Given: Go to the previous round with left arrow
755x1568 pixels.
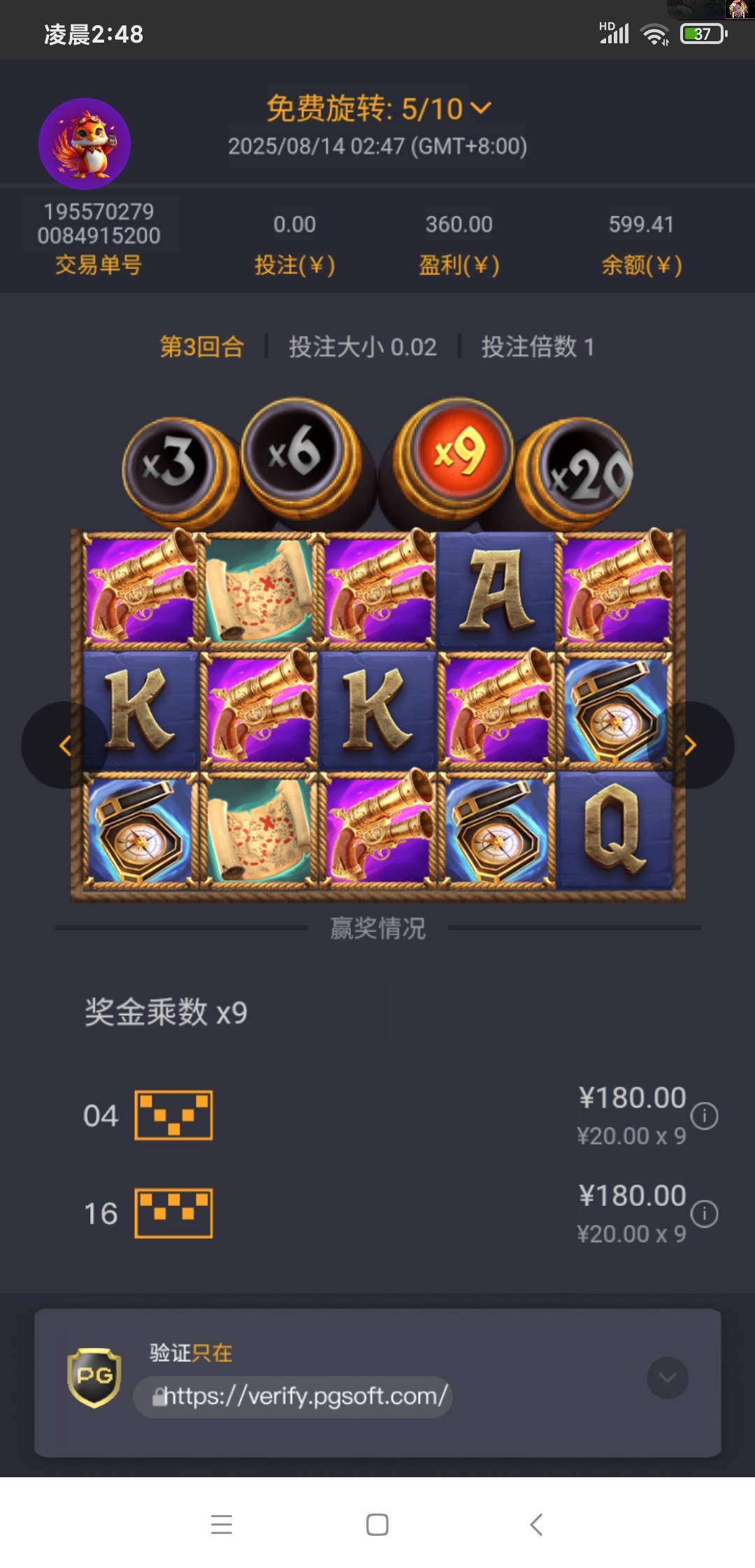Looking at the screenshot, I should click(x=64, y=746).
